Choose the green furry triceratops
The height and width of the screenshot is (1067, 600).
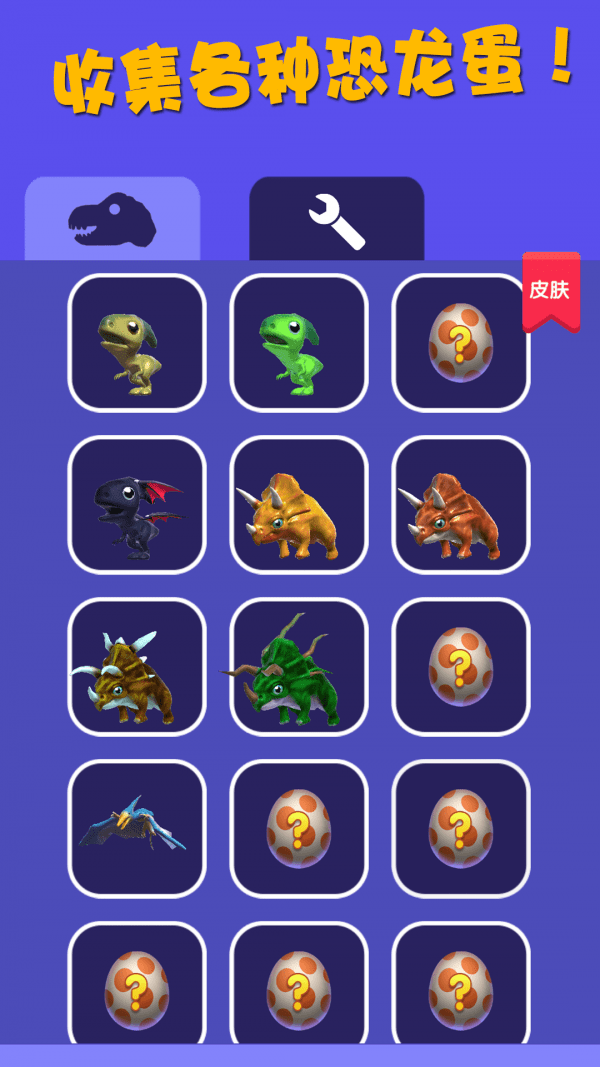point(299,667)
